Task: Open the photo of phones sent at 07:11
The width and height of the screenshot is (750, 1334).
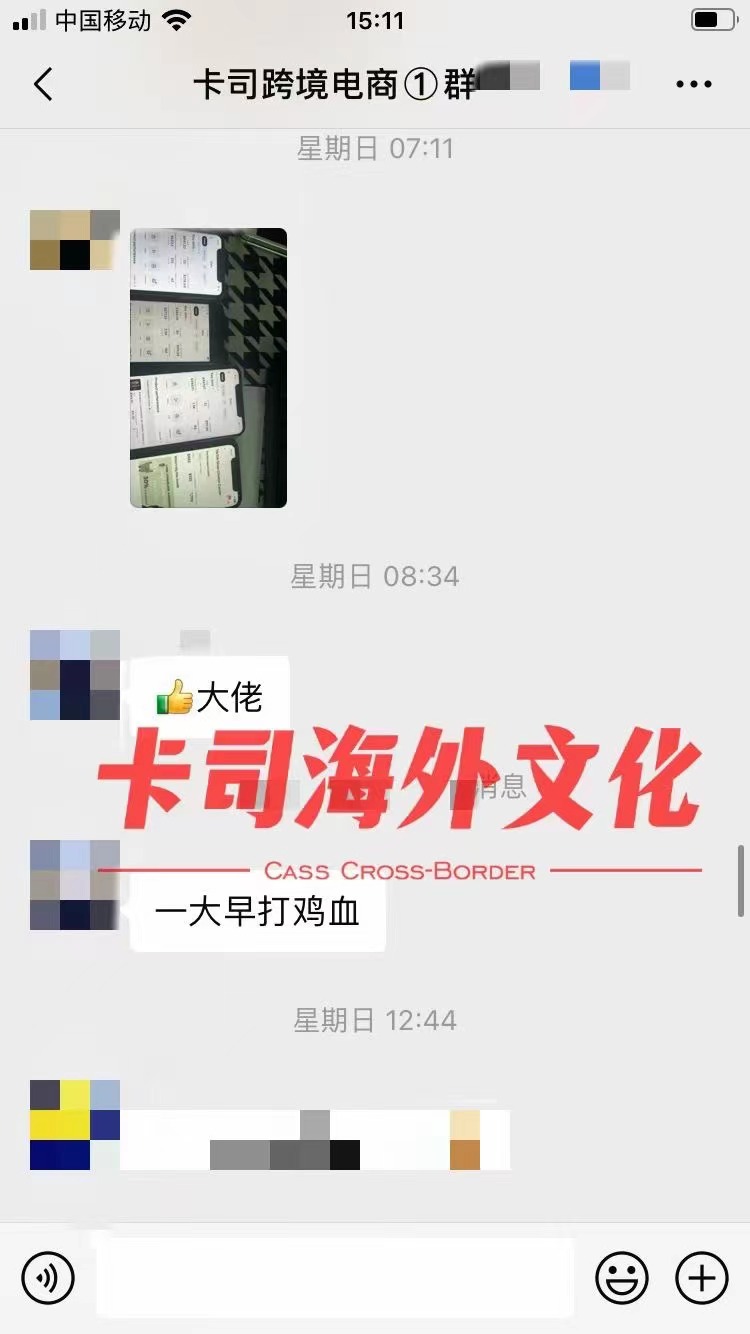Action: point(208,368)
